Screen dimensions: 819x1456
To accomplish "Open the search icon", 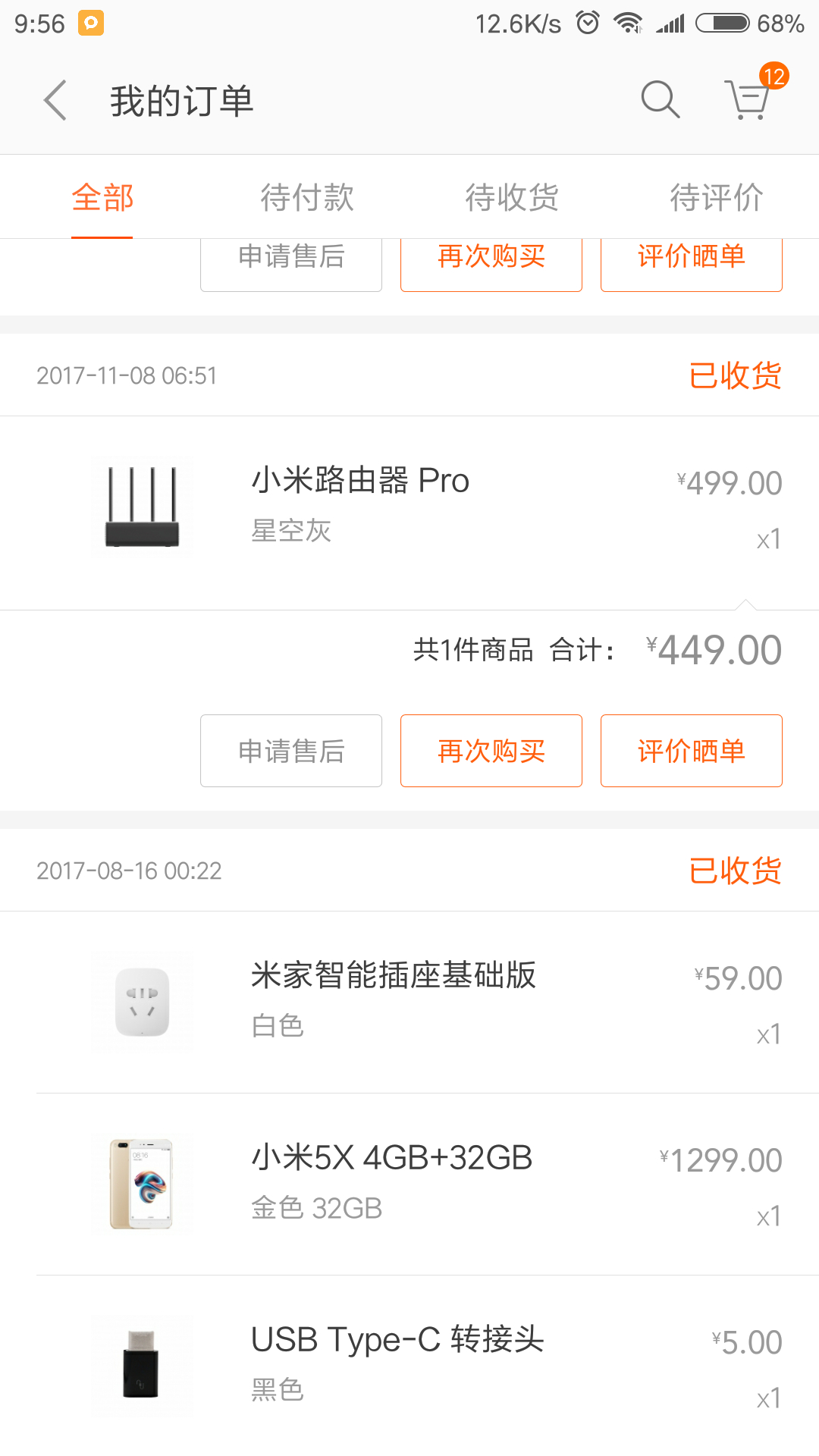I will (x=660, y=99).
